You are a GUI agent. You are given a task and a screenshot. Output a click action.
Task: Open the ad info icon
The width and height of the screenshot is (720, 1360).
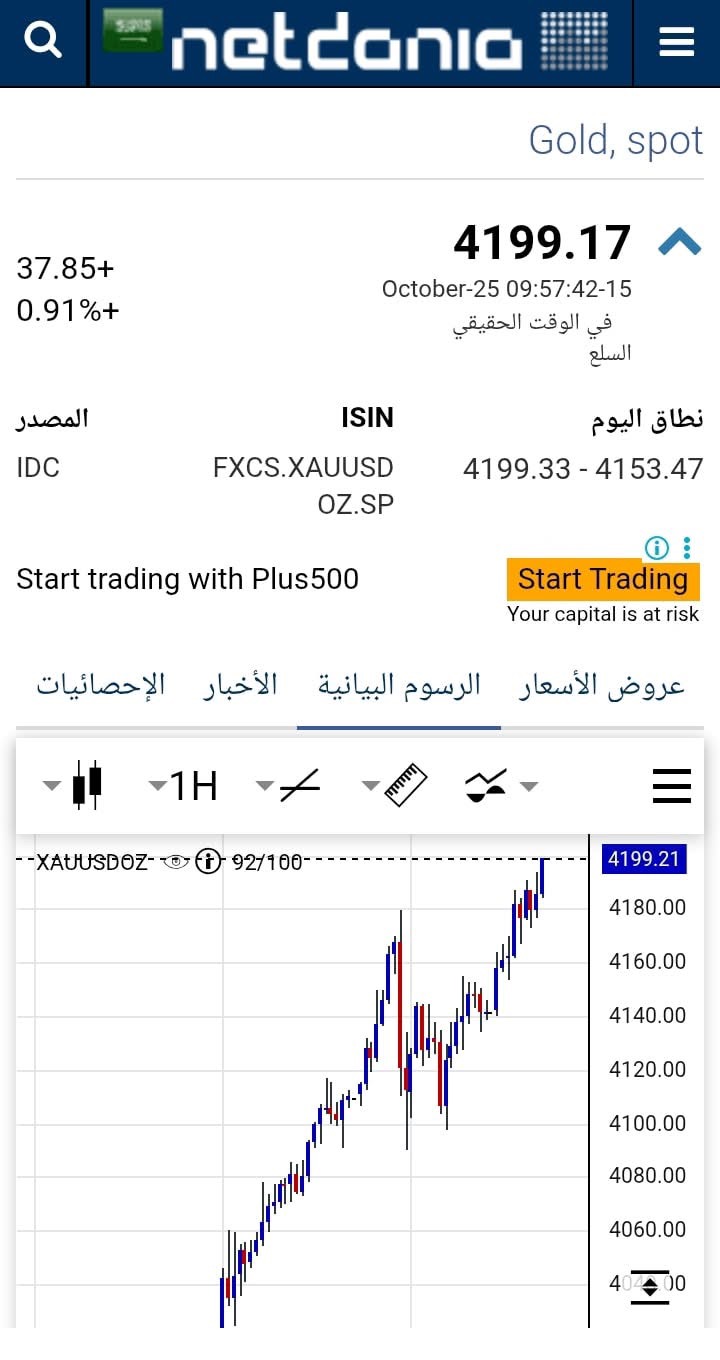coord(656,547)
